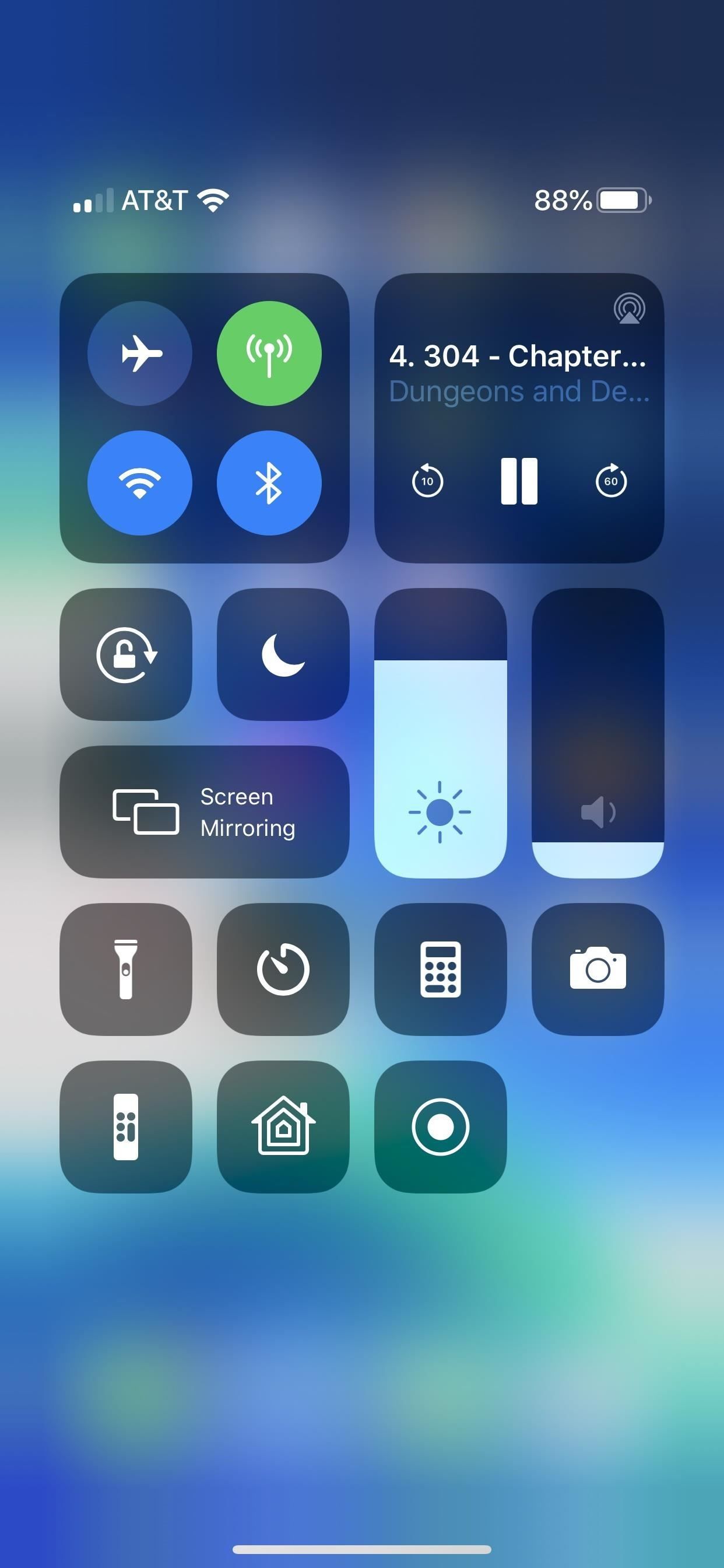Screen dimensions: 724x1568
Task: Rewind playback 10 seconds
Action: coord(427,481)
